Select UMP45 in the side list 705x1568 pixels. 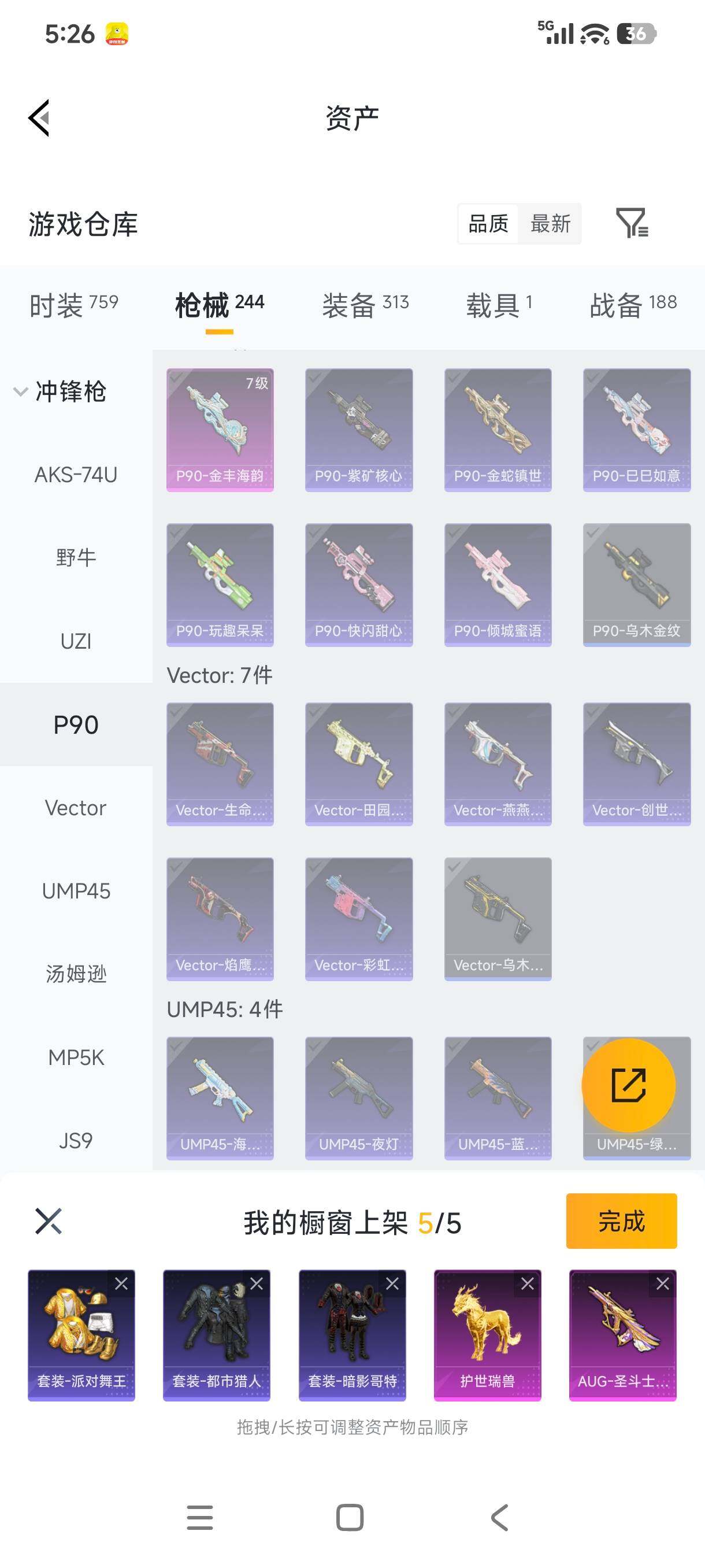pos(76,891)
